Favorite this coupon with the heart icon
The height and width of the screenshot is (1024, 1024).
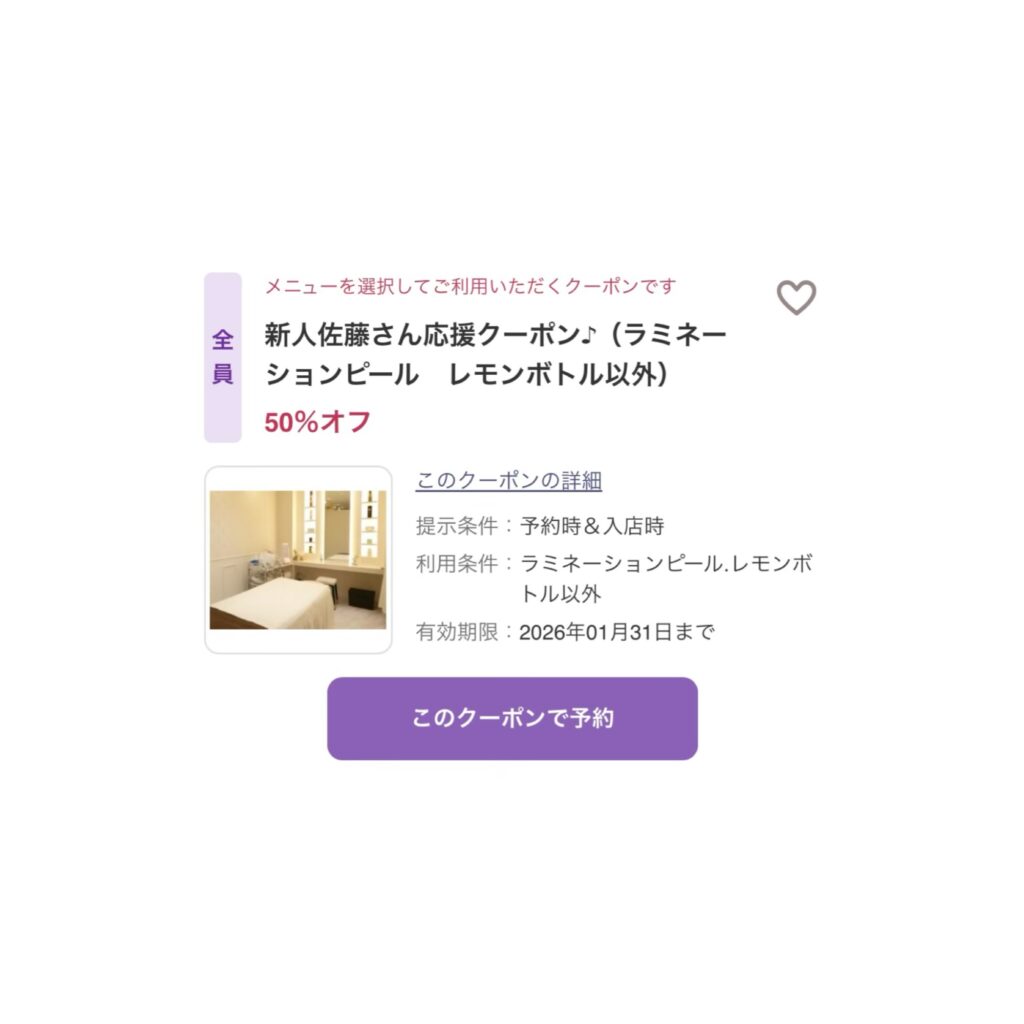(x=796, y=297)
